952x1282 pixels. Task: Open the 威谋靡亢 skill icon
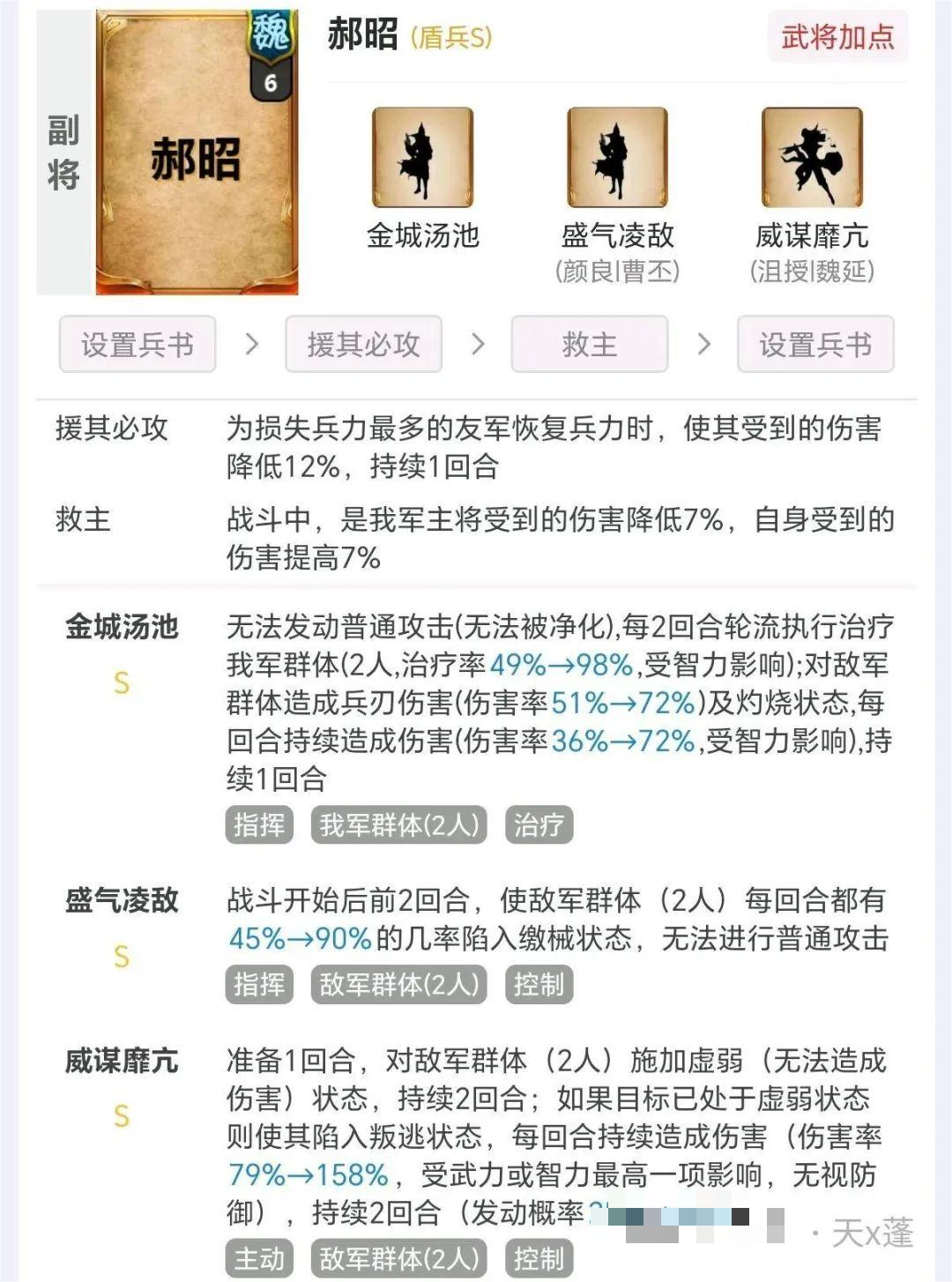[812, 159]
